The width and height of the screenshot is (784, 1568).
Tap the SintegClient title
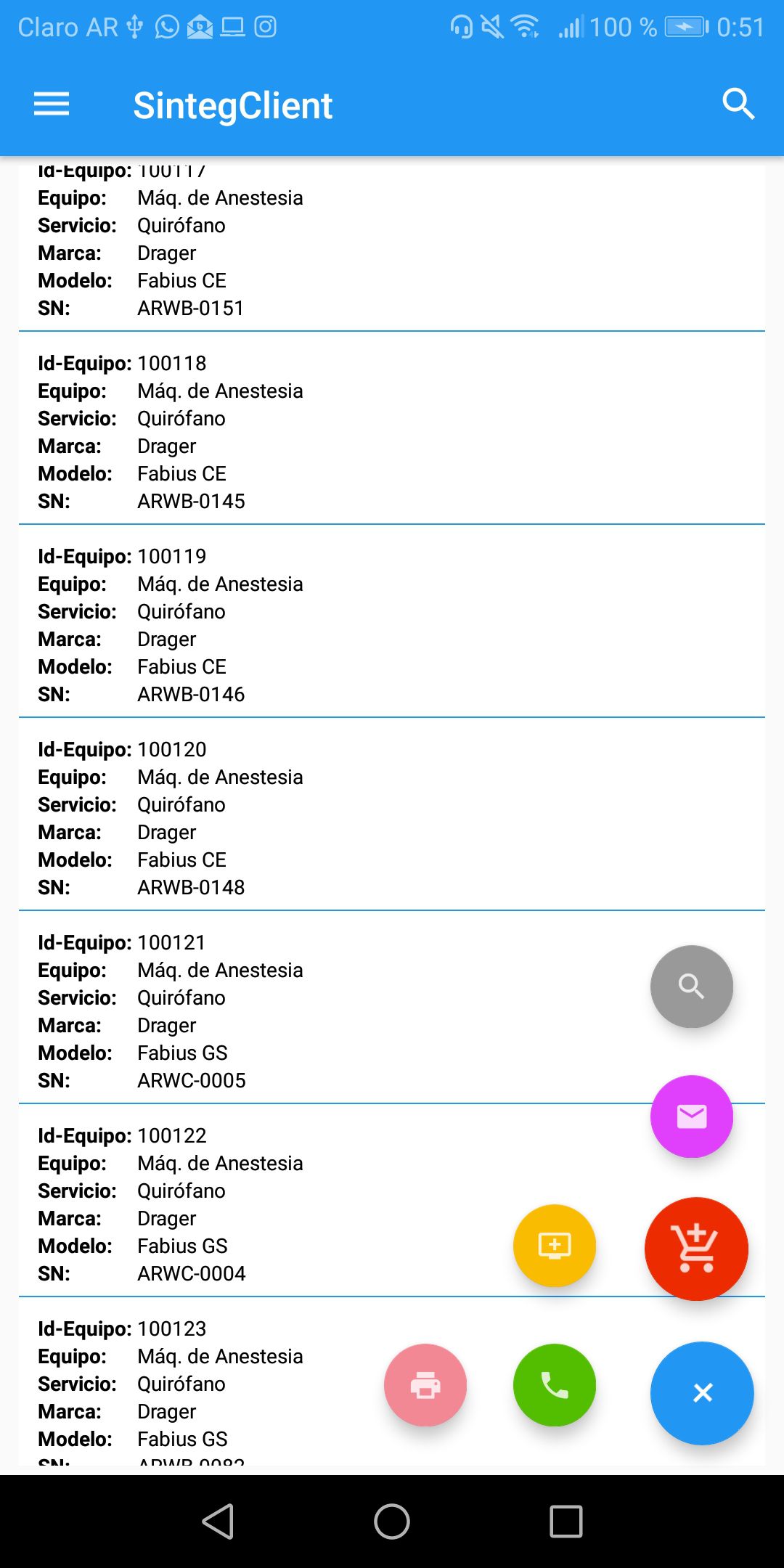234,105
